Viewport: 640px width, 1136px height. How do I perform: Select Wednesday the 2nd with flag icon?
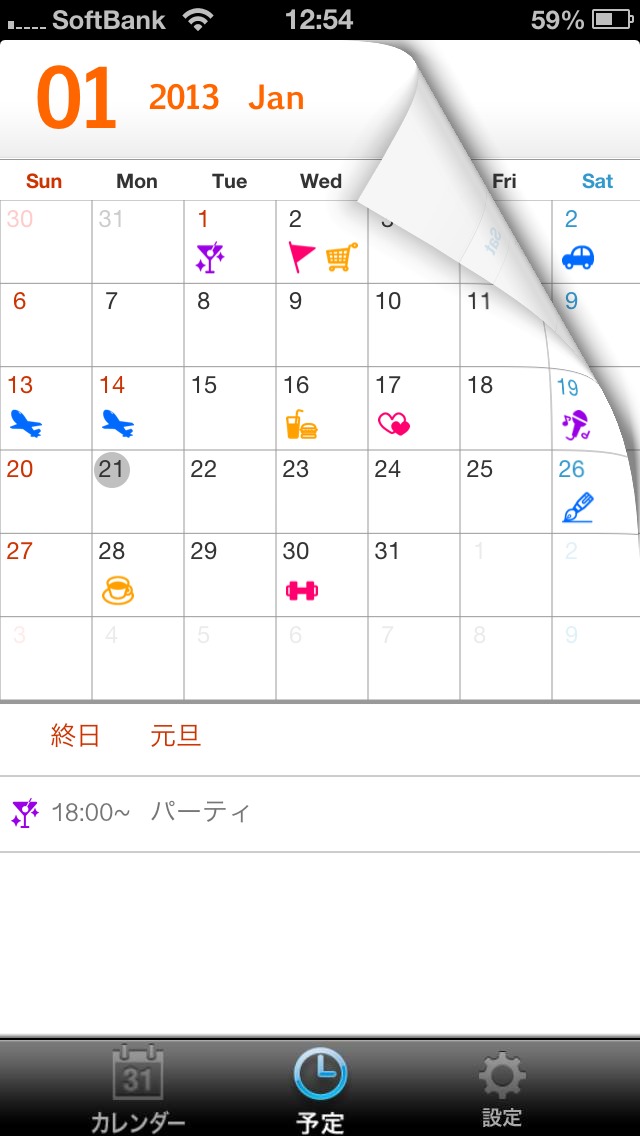[322, 242]
